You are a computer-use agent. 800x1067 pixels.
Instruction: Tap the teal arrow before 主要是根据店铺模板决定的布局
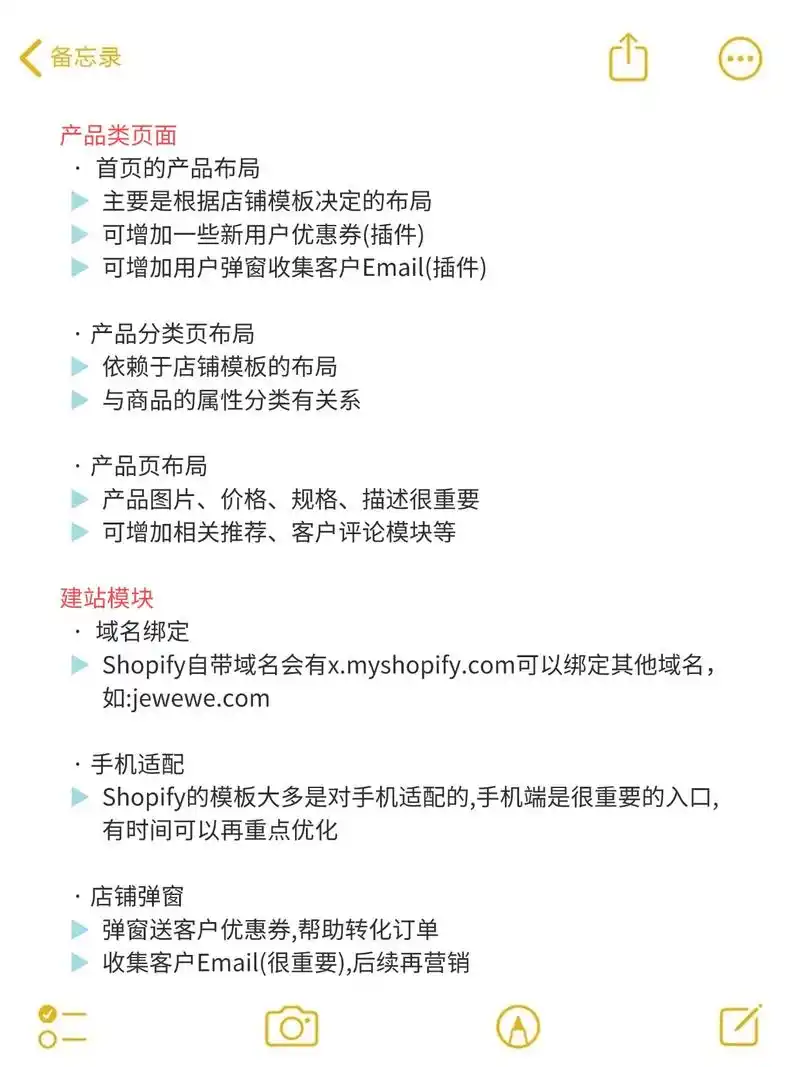point(79,200)
